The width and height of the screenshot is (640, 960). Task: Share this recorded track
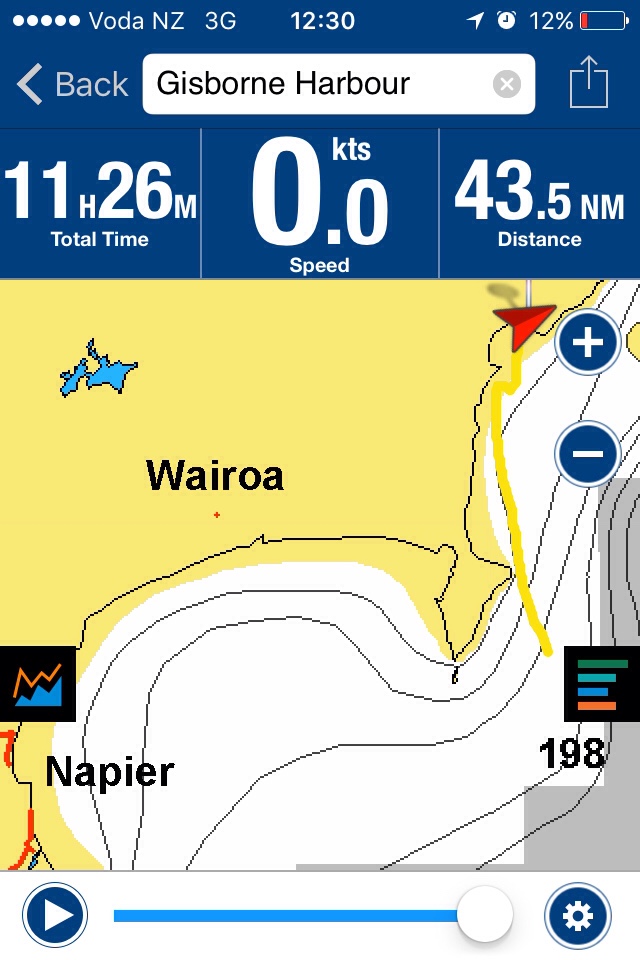pos(589,84)
